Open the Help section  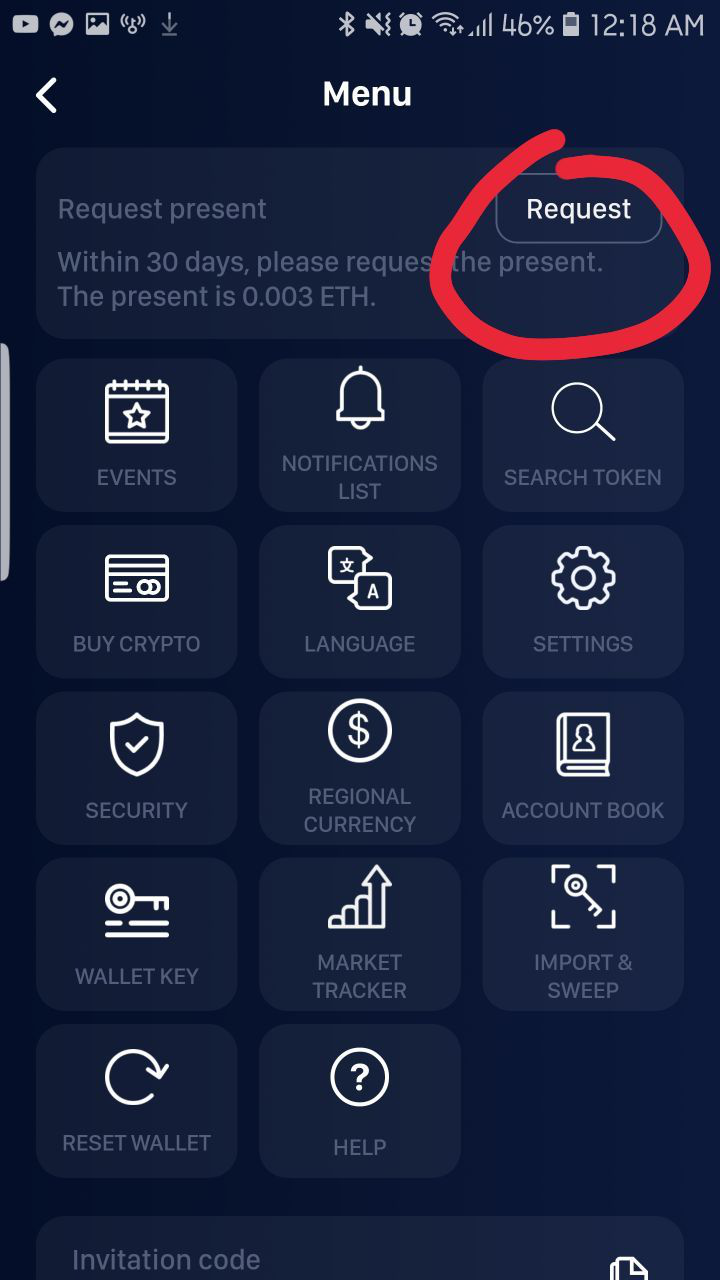tap(359, 1100)
